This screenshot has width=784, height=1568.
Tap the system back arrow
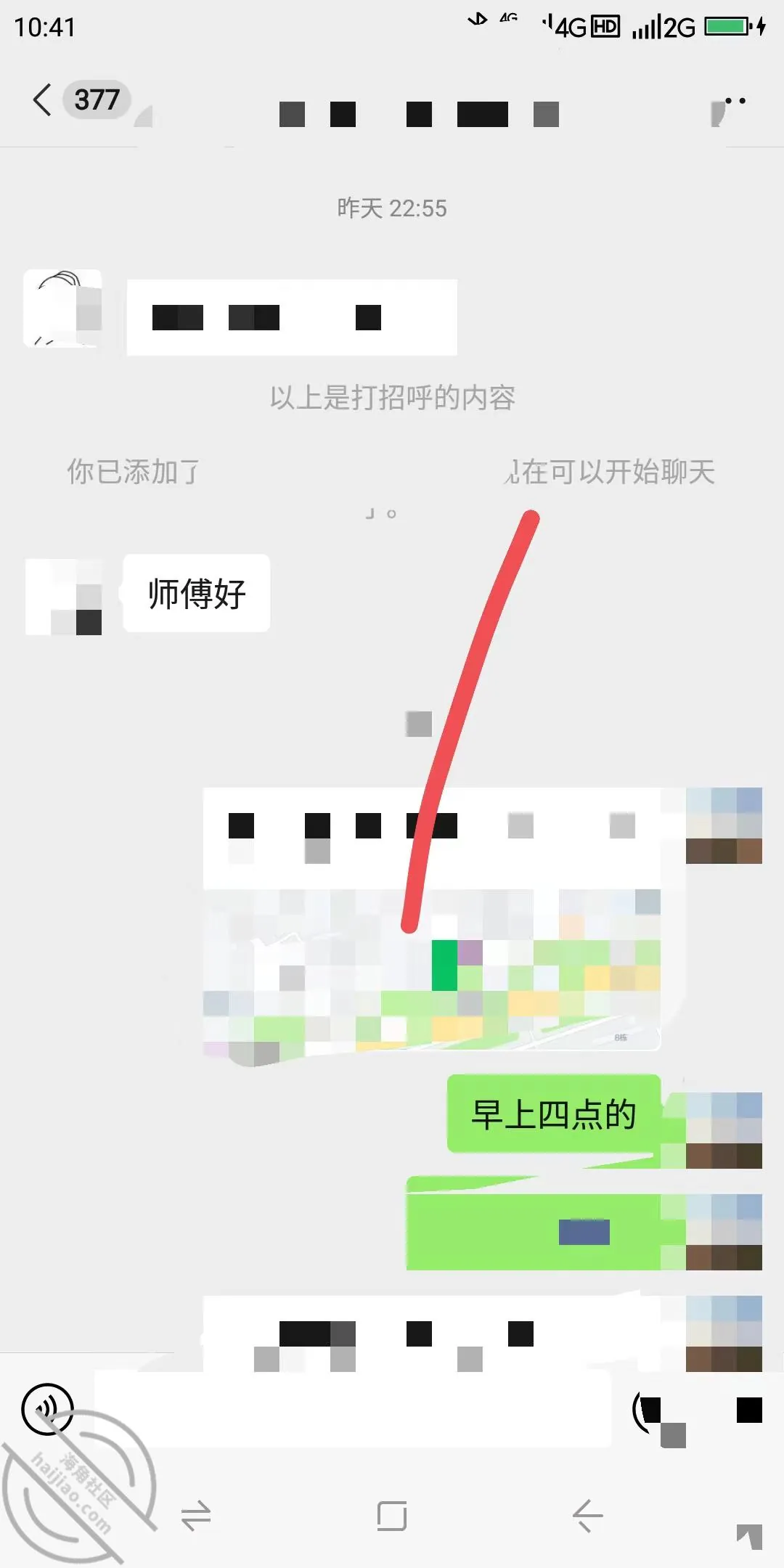click(587, 1516)
